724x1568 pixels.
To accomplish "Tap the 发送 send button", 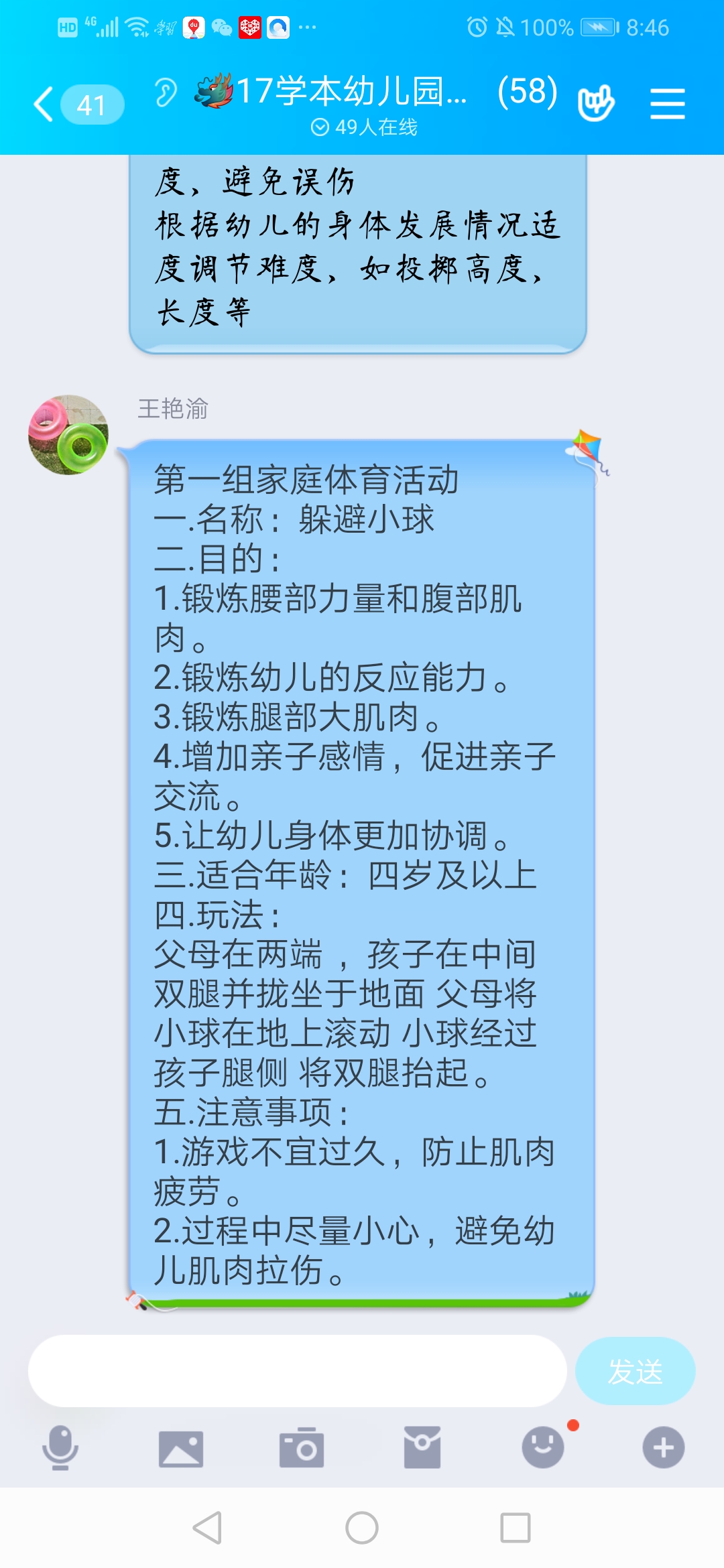I will (x=634, y=1371).
